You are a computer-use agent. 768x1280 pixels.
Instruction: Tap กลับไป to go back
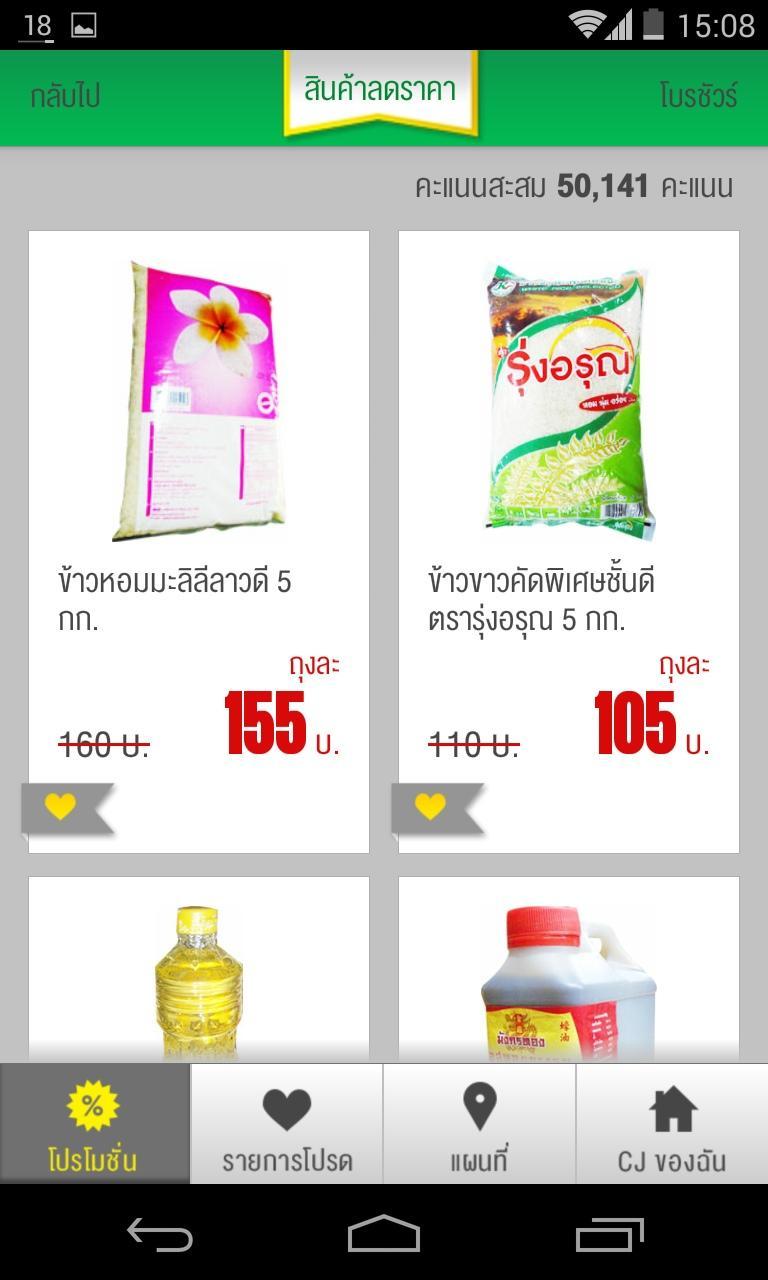[65, 97]
